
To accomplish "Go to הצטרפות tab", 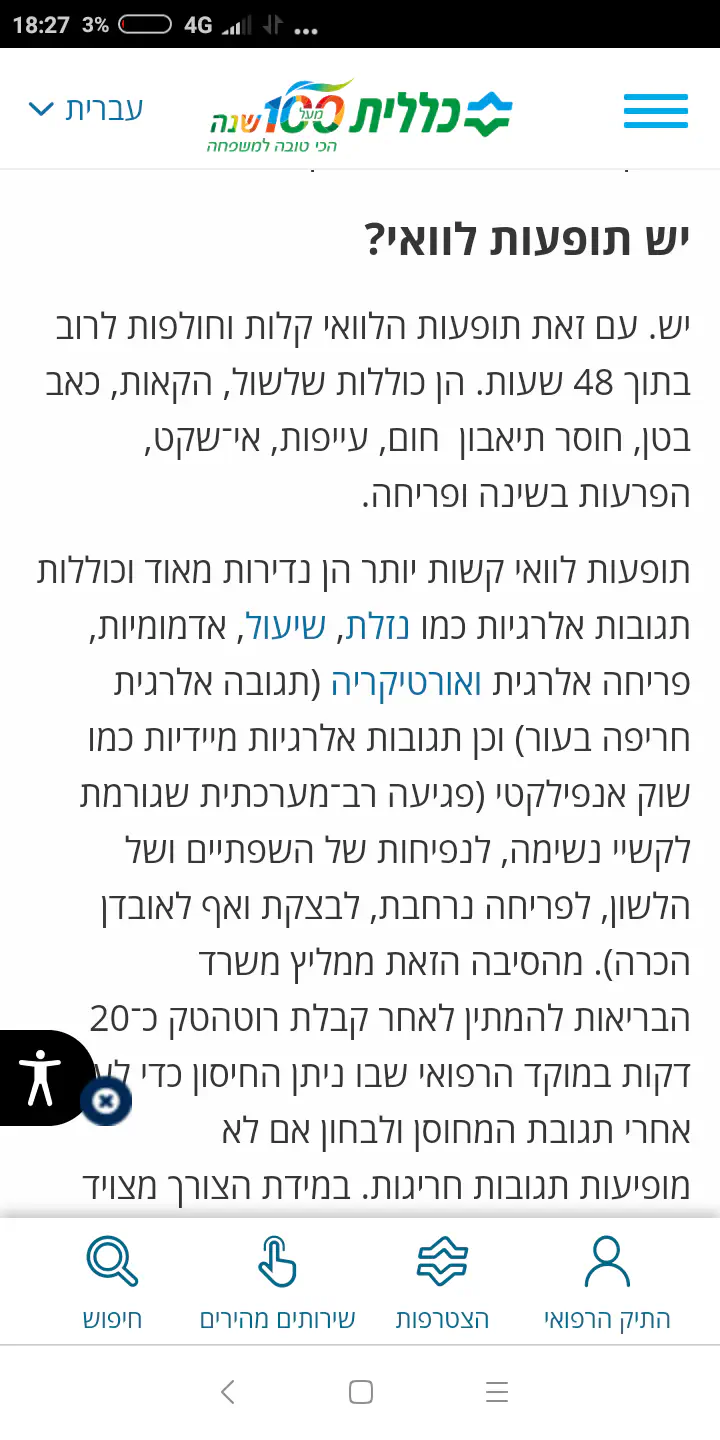I will click(442, 1283).
